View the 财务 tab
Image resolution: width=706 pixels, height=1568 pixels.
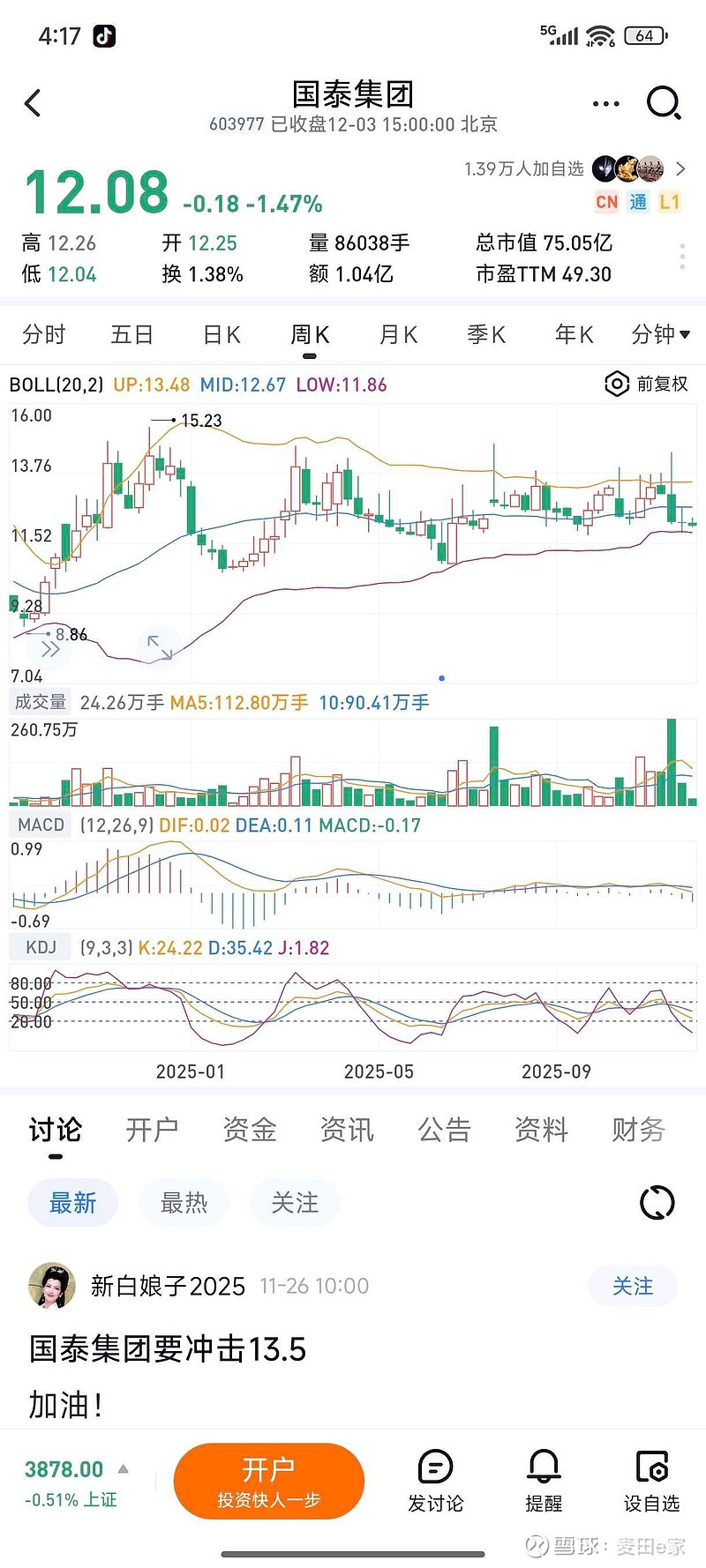638,1130
